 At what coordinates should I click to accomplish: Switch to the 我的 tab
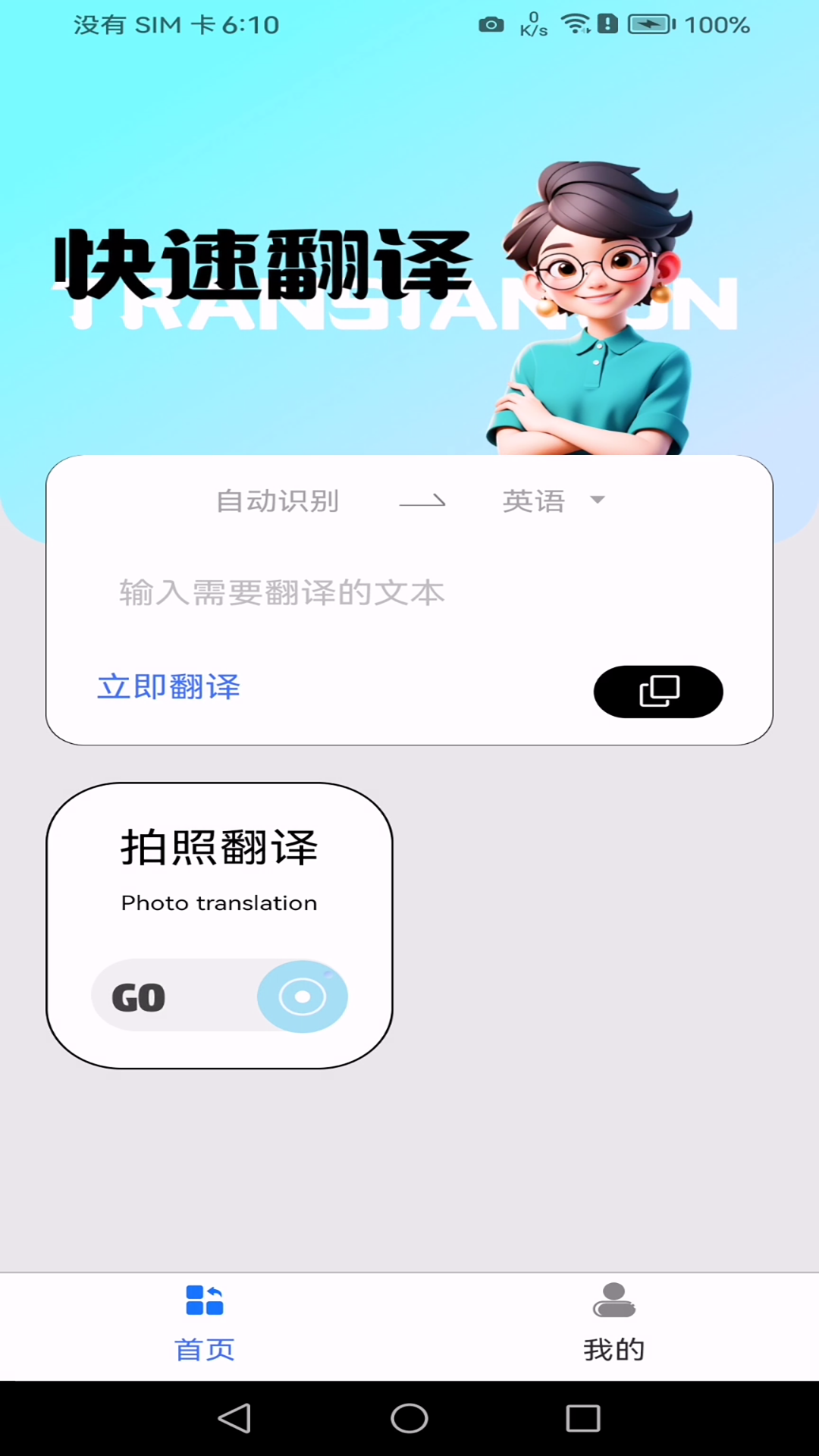pos(614,1327)
